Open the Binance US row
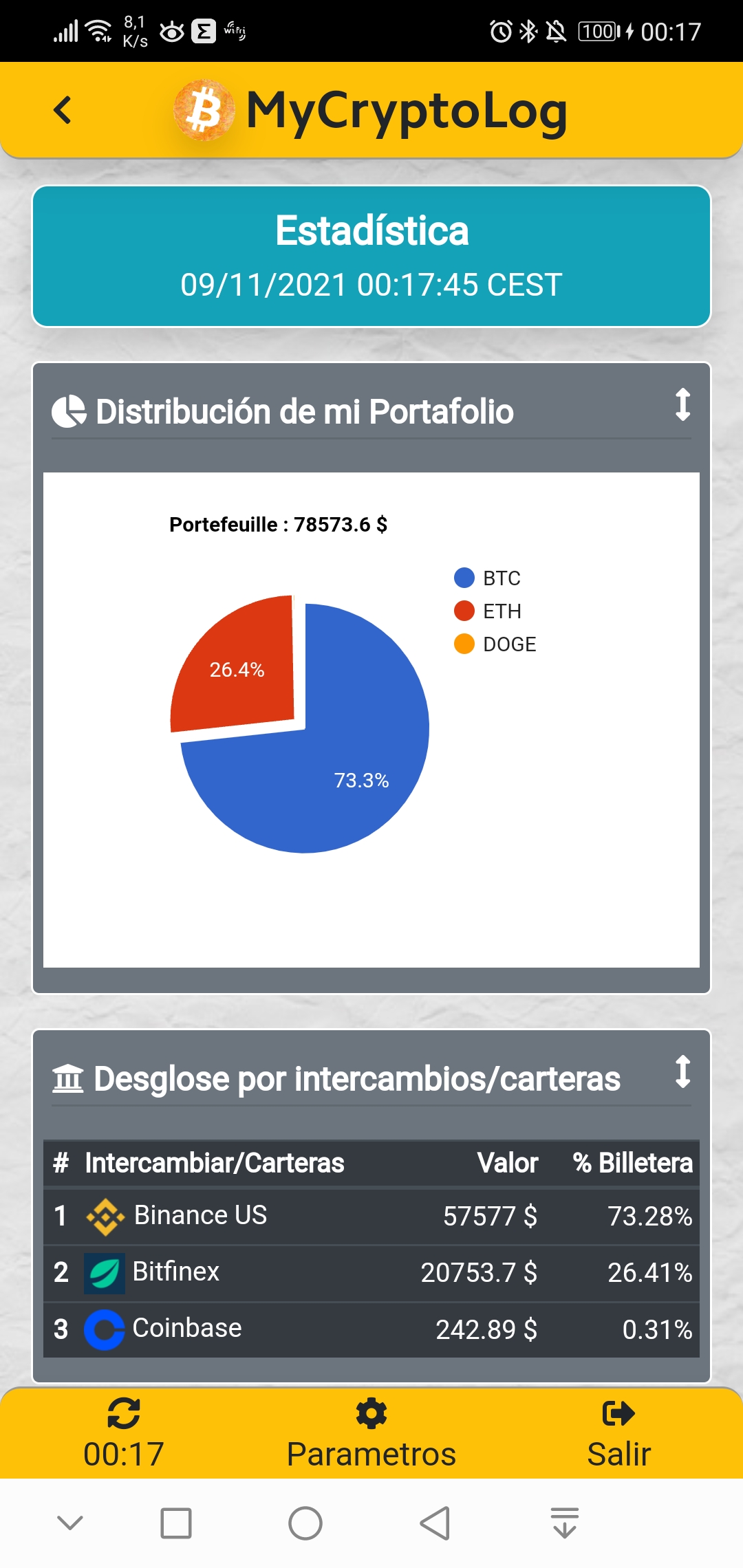743x1568 pixels. 371,1215
